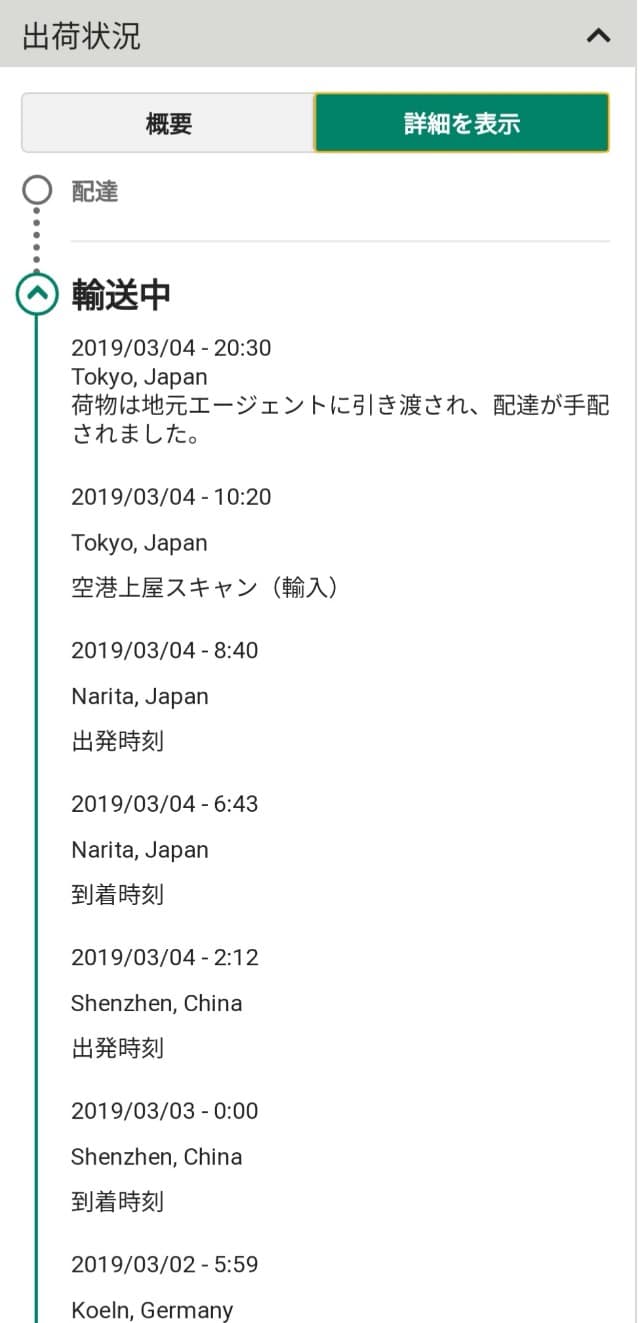Switch to the 概要 tab
The width and height of the screenshot is (640, 1323).
tap(168, 123)
